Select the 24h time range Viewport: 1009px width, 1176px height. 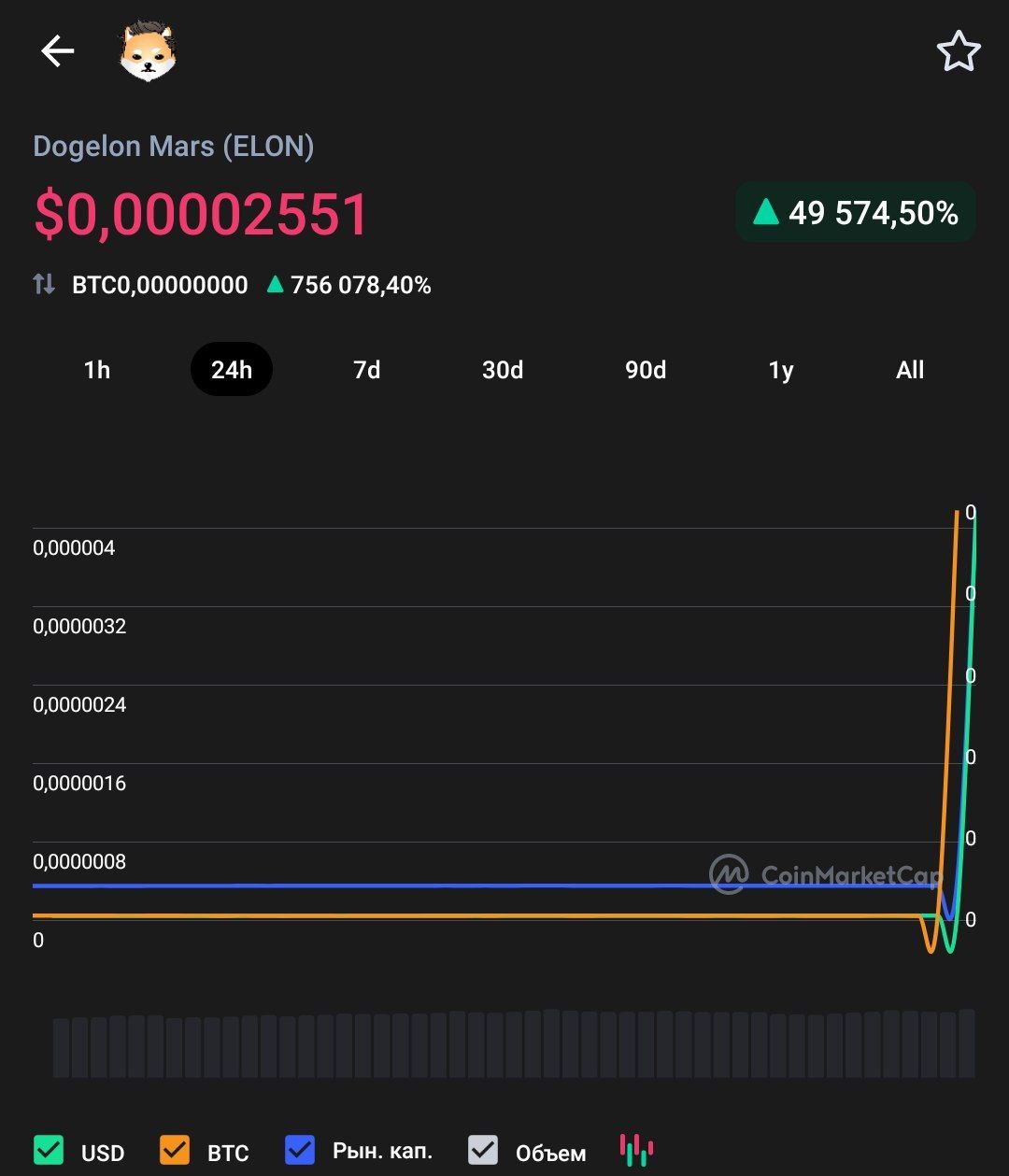(232, 370)
